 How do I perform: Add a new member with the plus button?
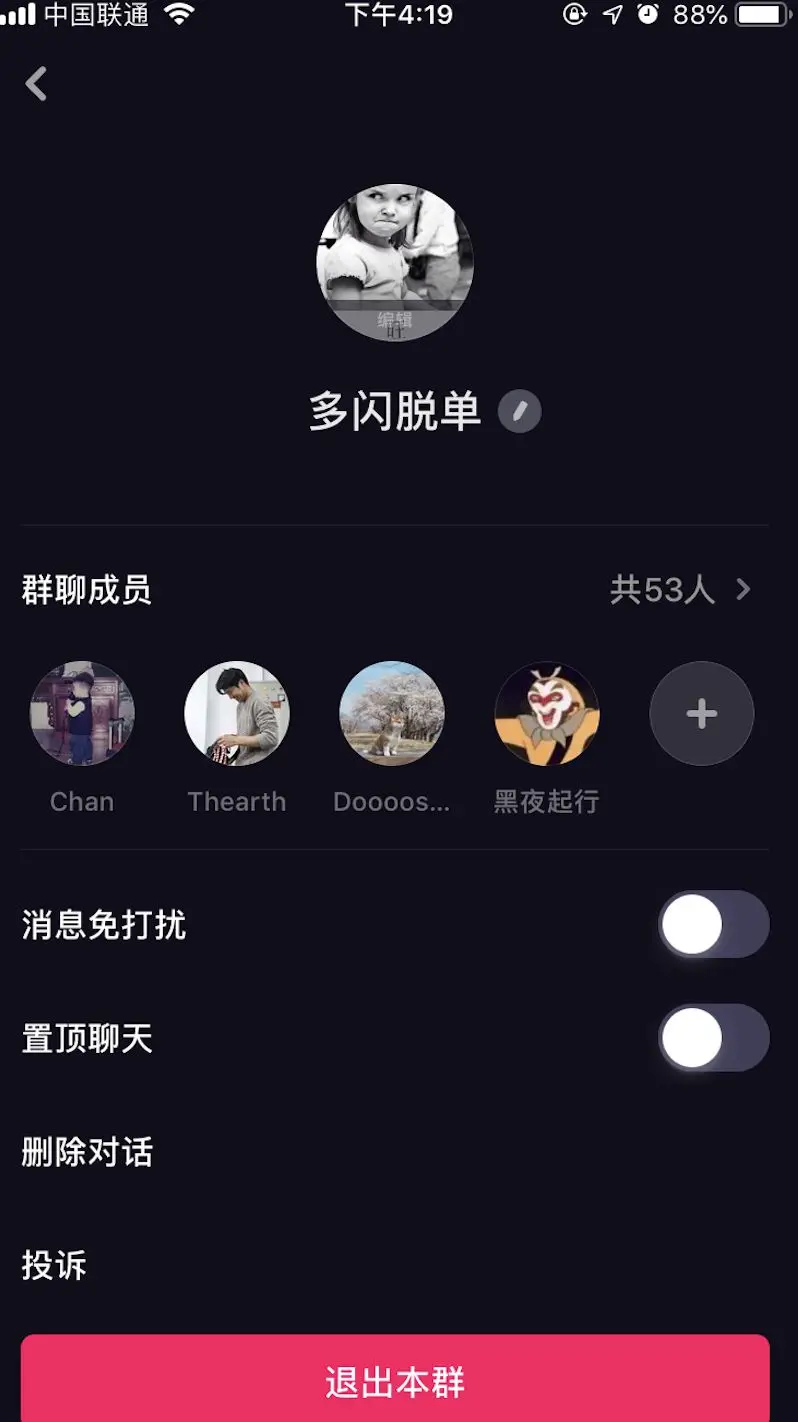pos(702,713)
